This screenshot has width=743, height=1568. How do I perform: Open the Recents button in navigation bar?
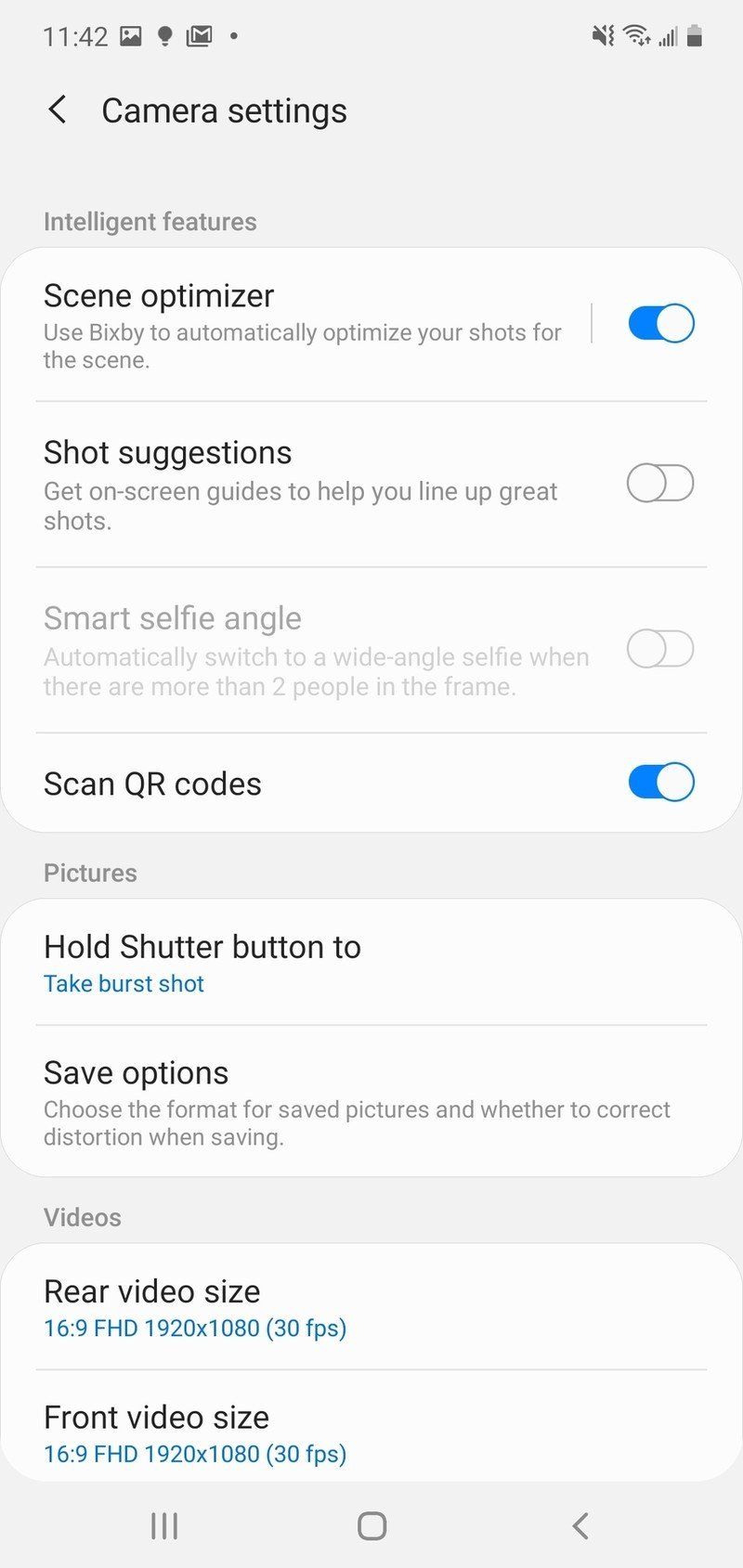tap(163, 1524)
